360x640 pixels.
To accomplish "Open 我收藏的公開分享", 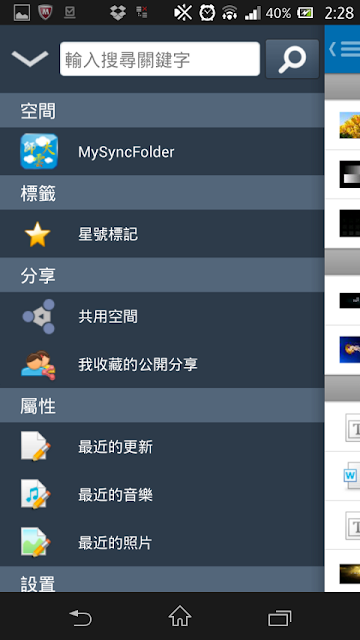I will (x=162, y=364).
